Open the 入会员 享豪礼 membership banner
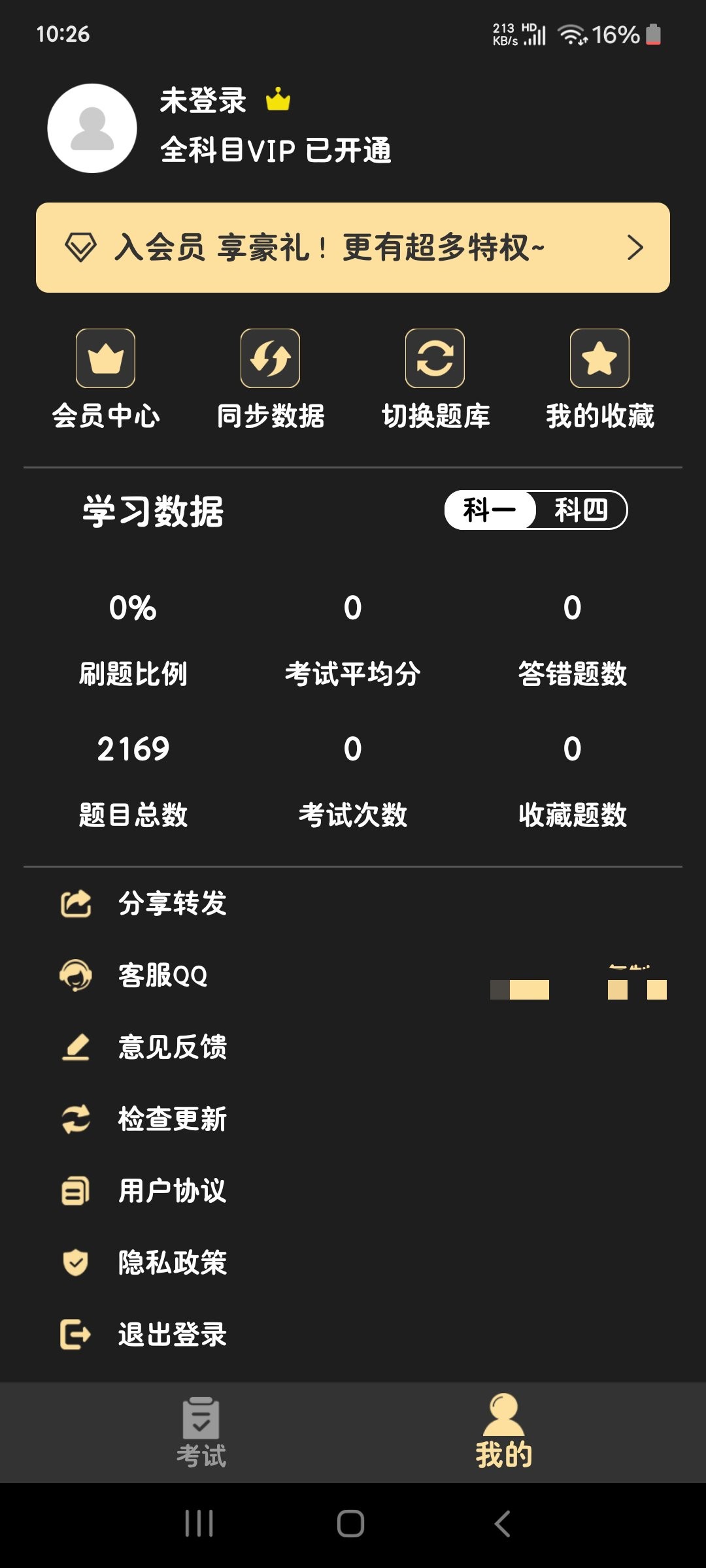 tap(353, 248)
